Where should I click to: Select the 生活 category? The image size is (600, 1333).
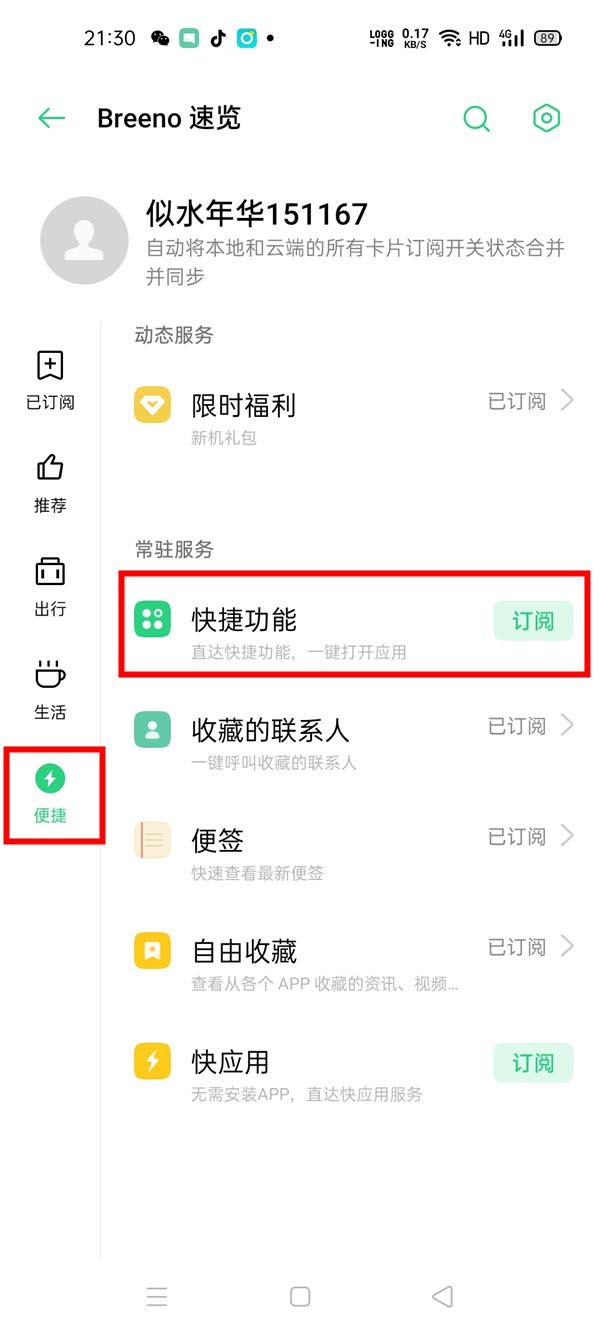[50, 690]
